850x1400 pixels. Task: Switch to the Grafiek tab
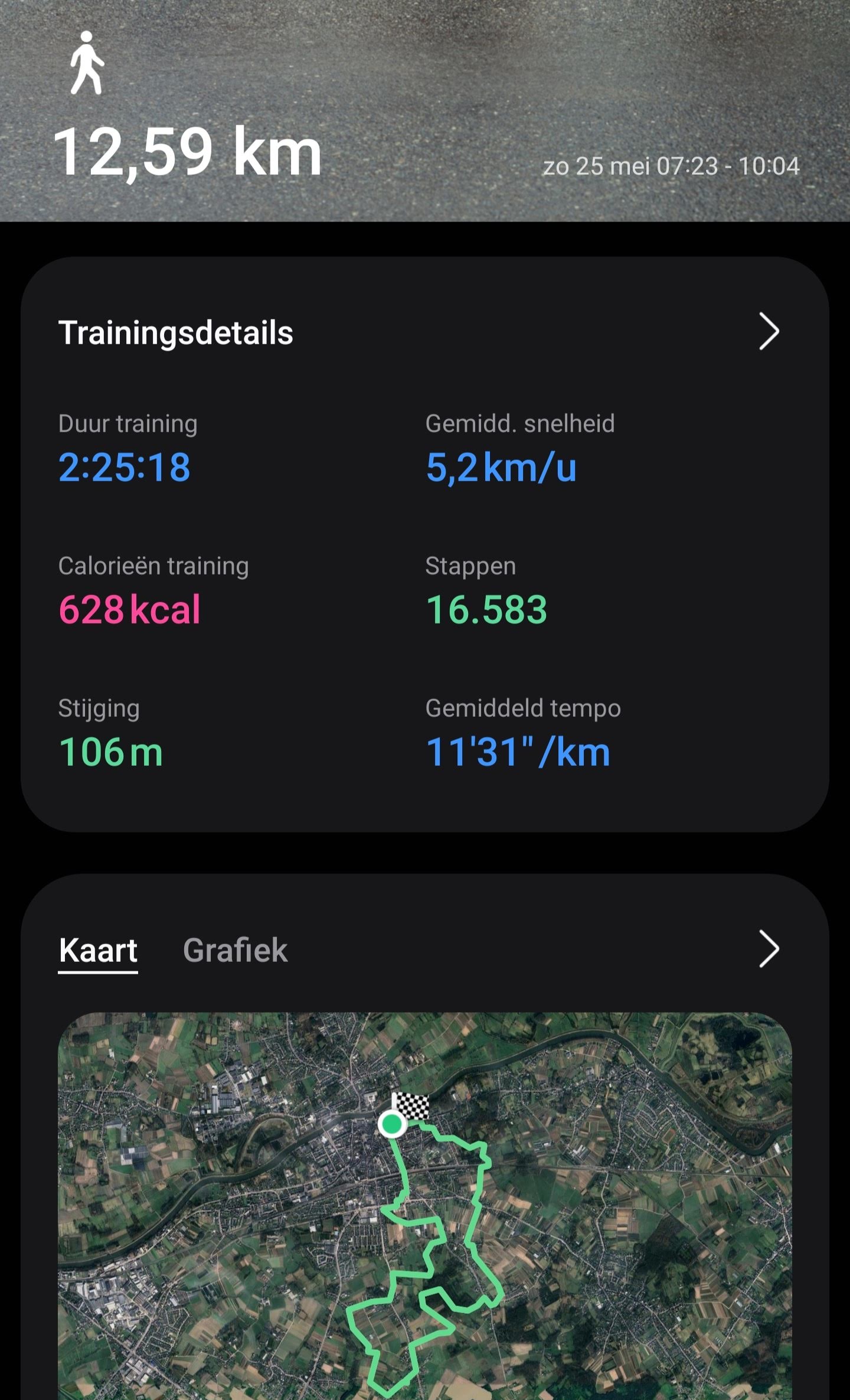pyautogui.click(x=235, y=950)
